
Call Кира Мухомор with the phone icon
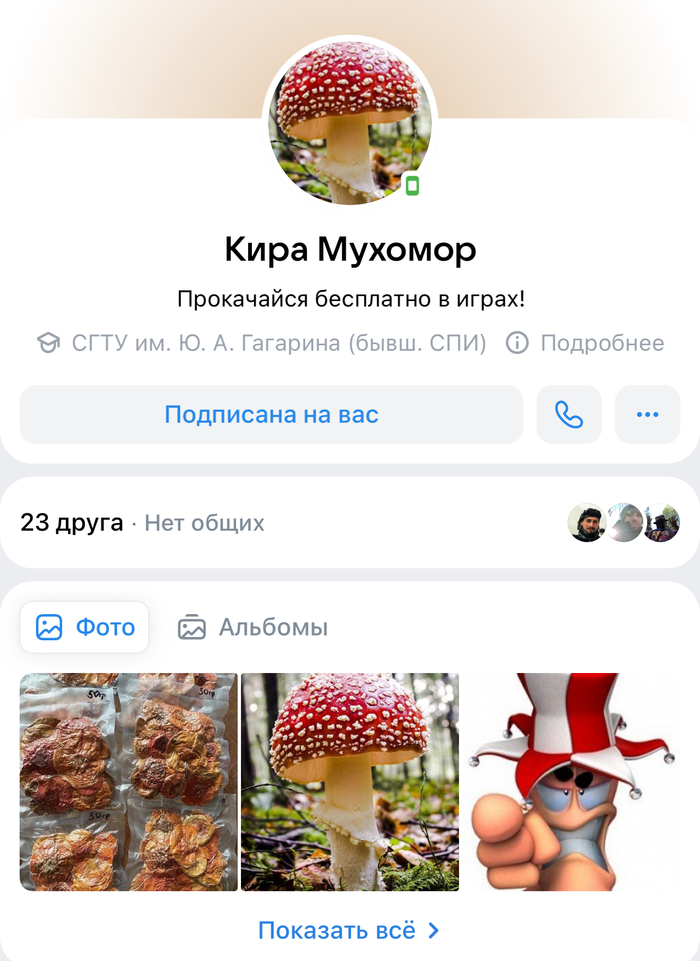(569, 414)
